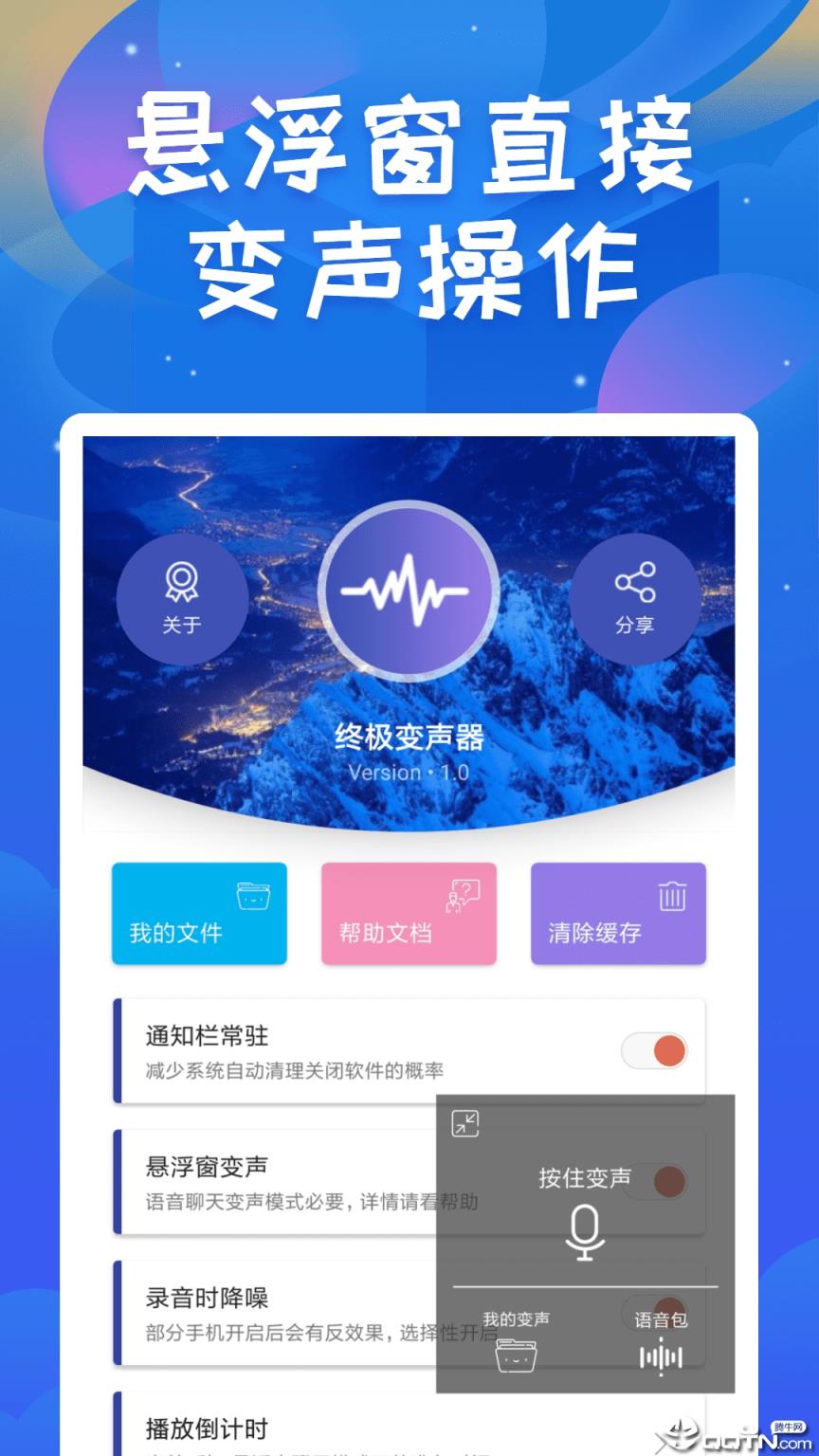Toggle off 通知栏常驻
The height and width of the screenshot is (1456, 819).
click(653, 1050)
